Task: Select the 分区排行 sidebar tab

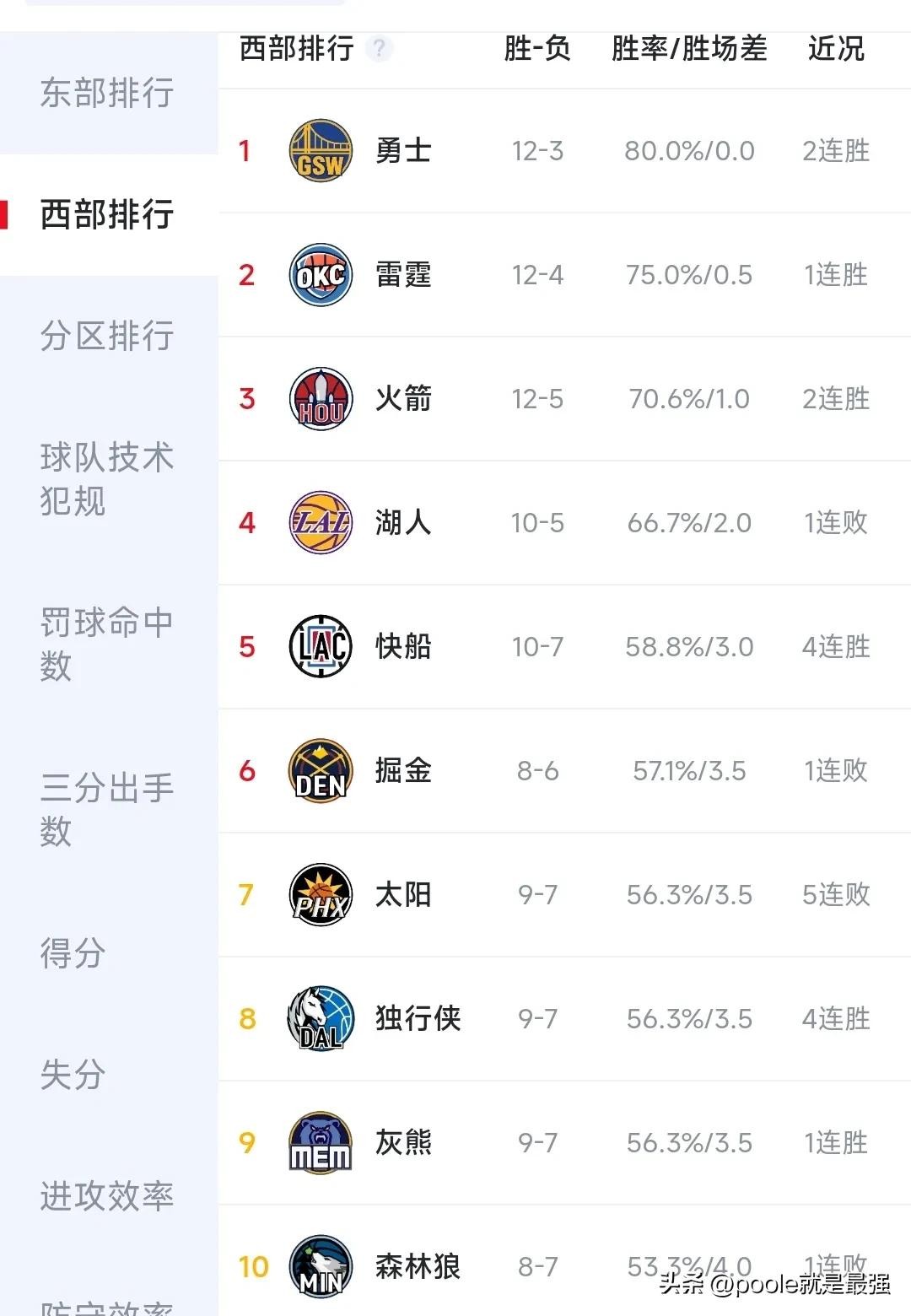Action: (x=107, y=336)
